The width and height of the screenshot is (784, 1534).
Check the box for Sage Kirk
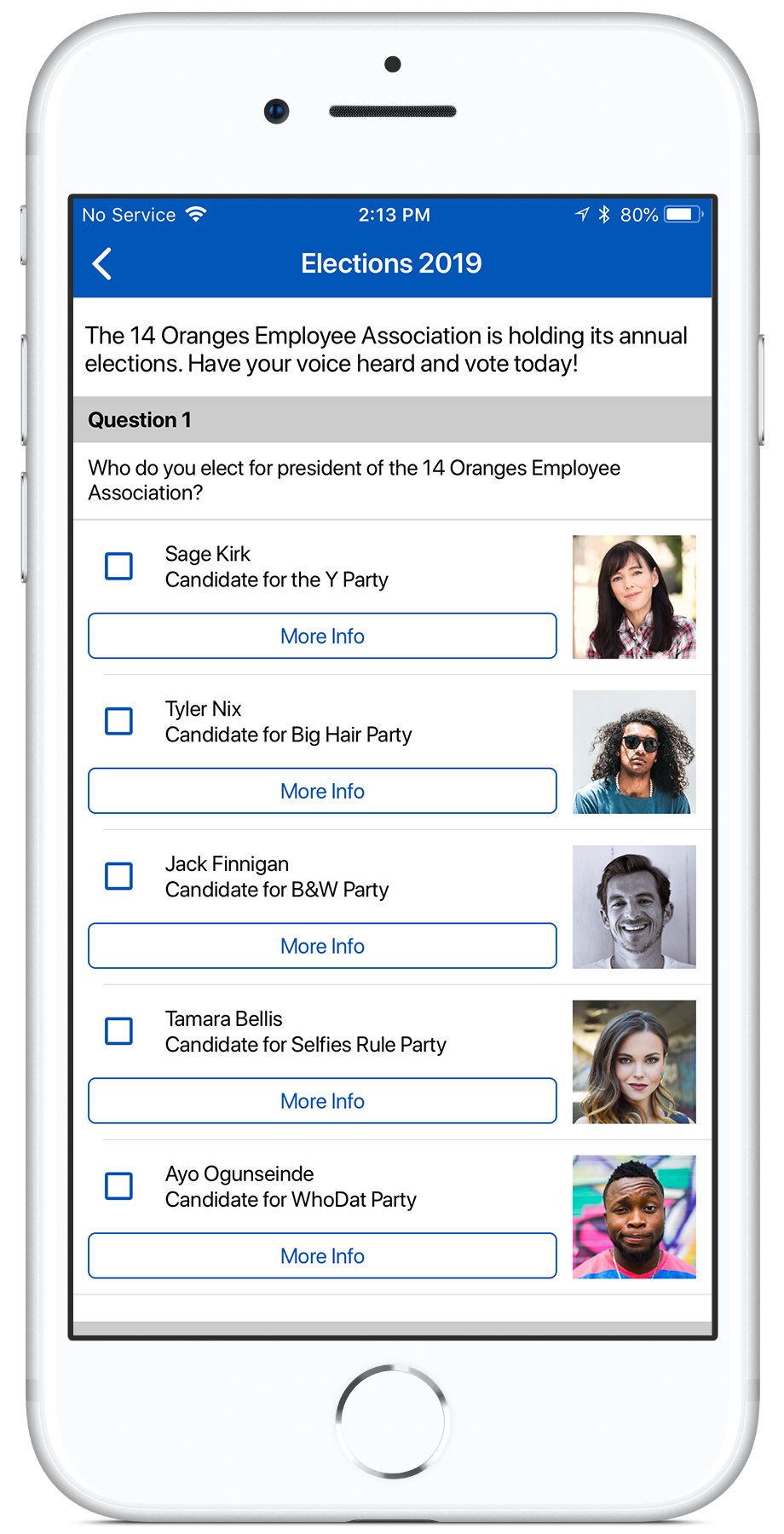click(x=118, y=566)
